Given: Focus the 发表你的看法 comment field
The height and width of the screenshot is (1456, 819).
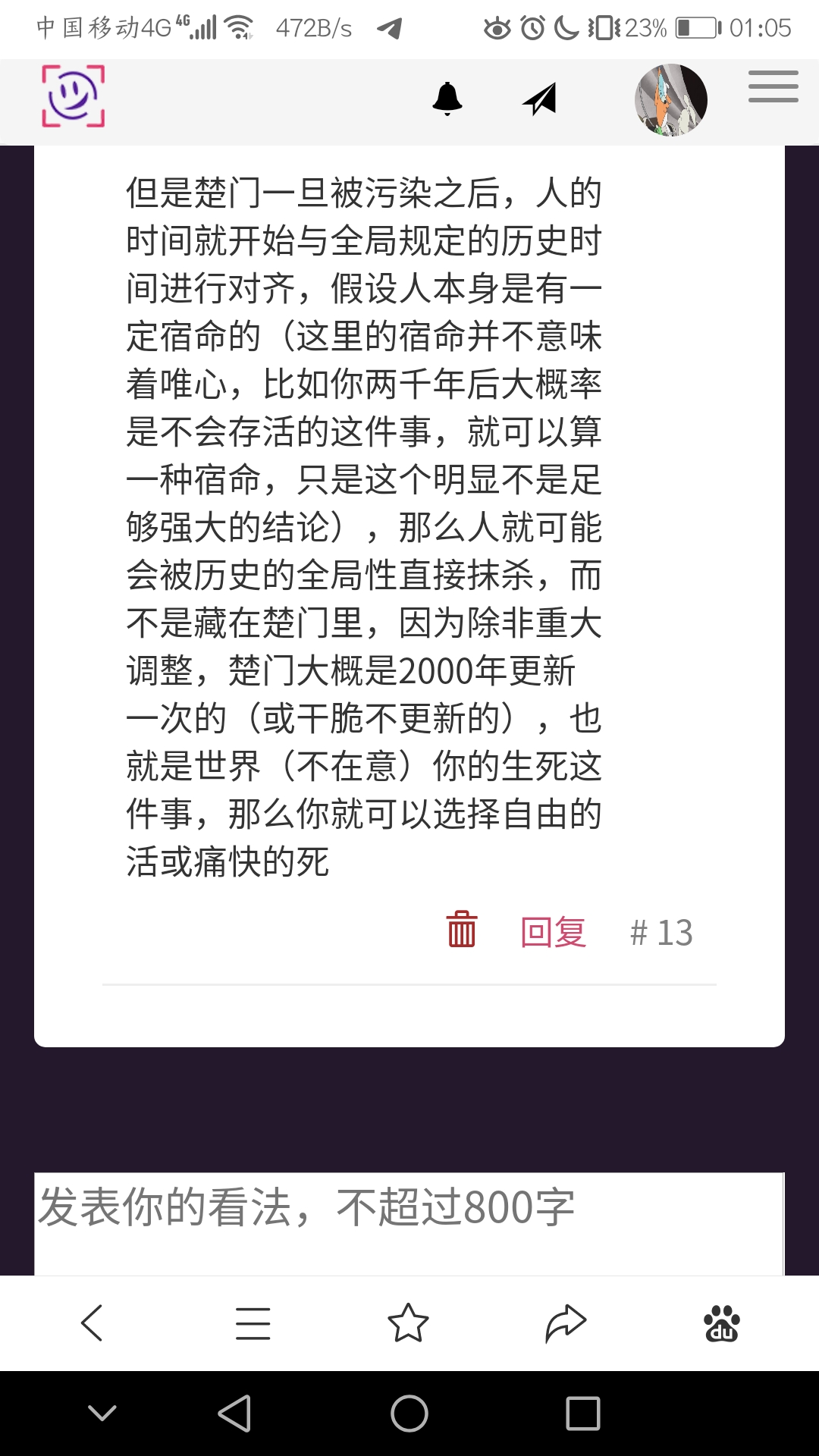Looking at the screenshot, I should pos(408,1222).
